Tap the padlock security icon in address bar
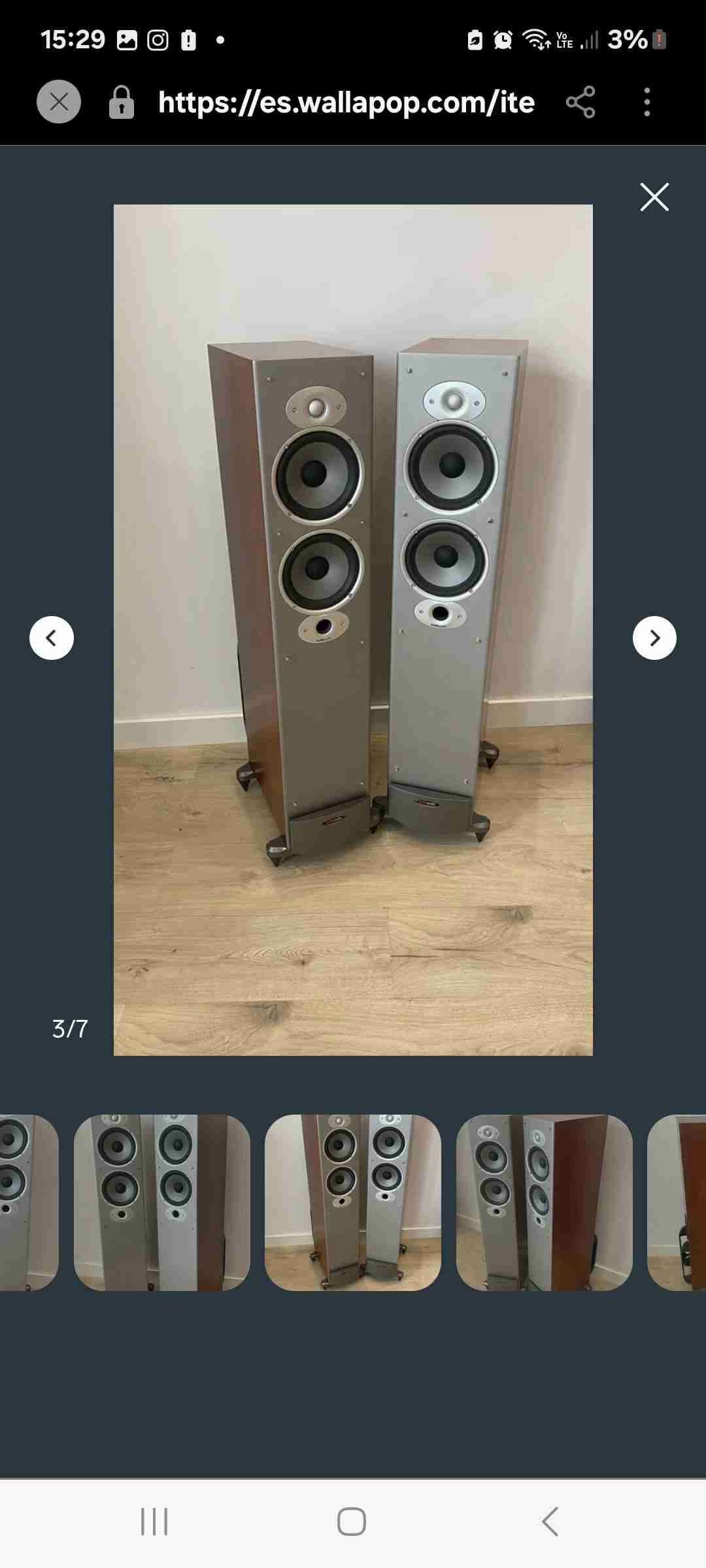The height and width of the screenshot is (1568, 706). click(121, 102)
